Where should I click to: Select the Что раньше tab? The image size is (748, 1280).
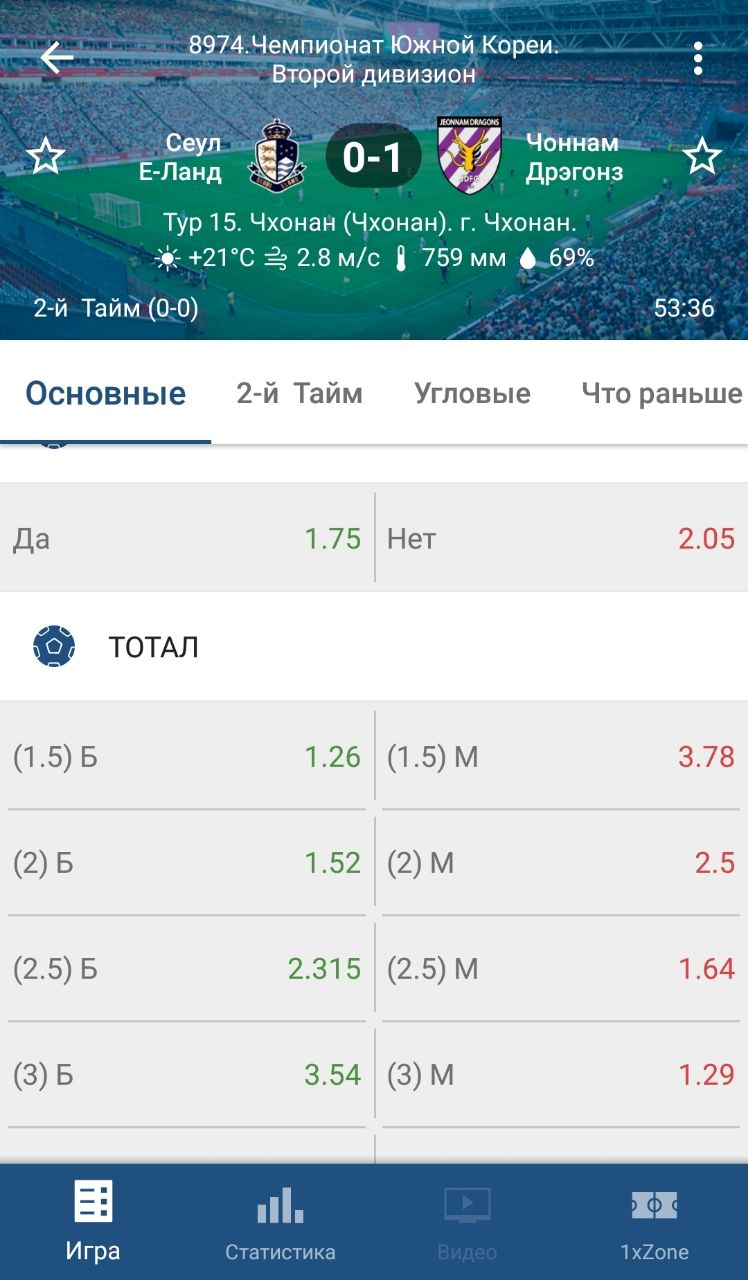click(x=661, y=394)
